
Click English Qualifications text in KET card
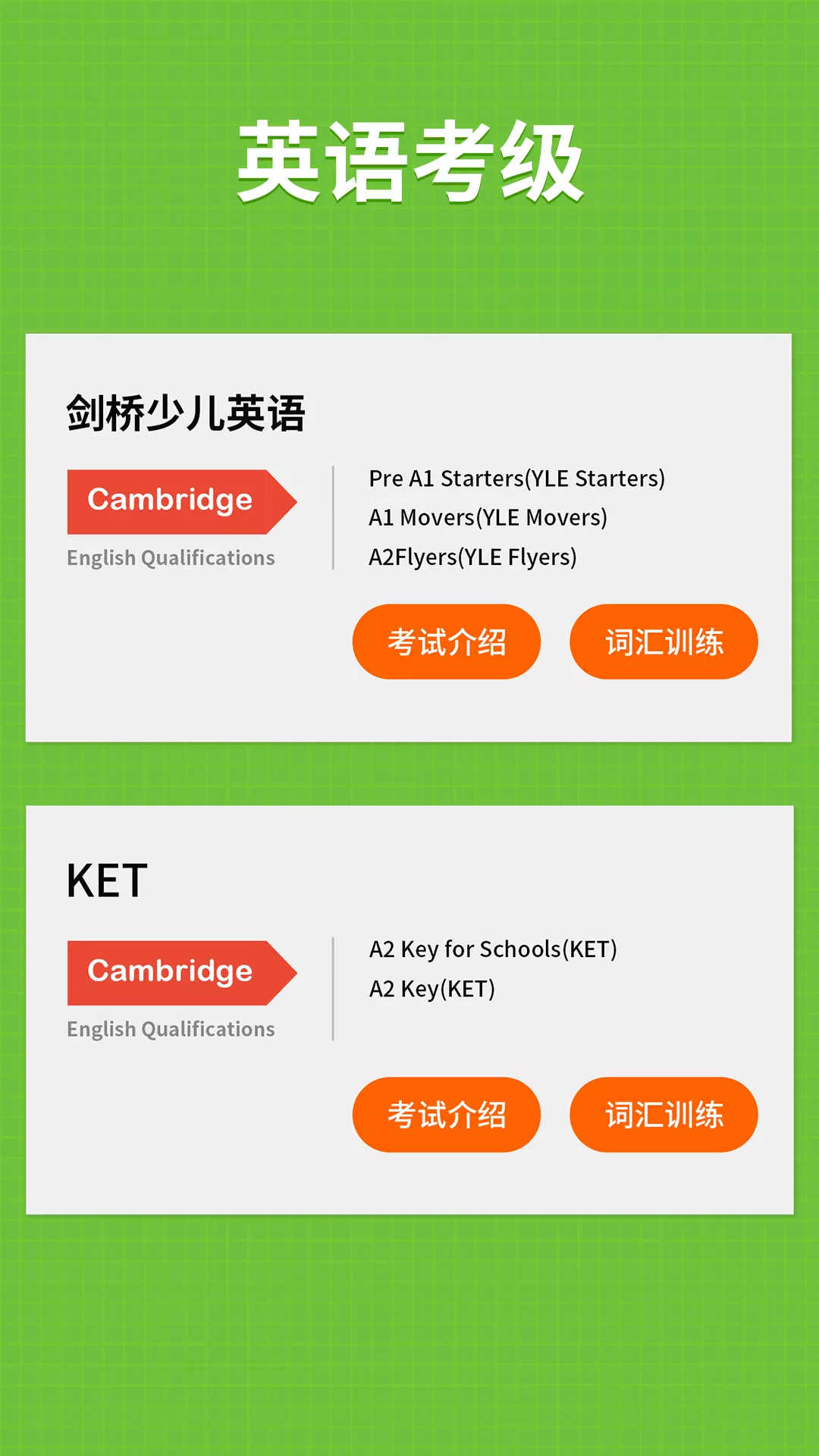point(170,1030)
